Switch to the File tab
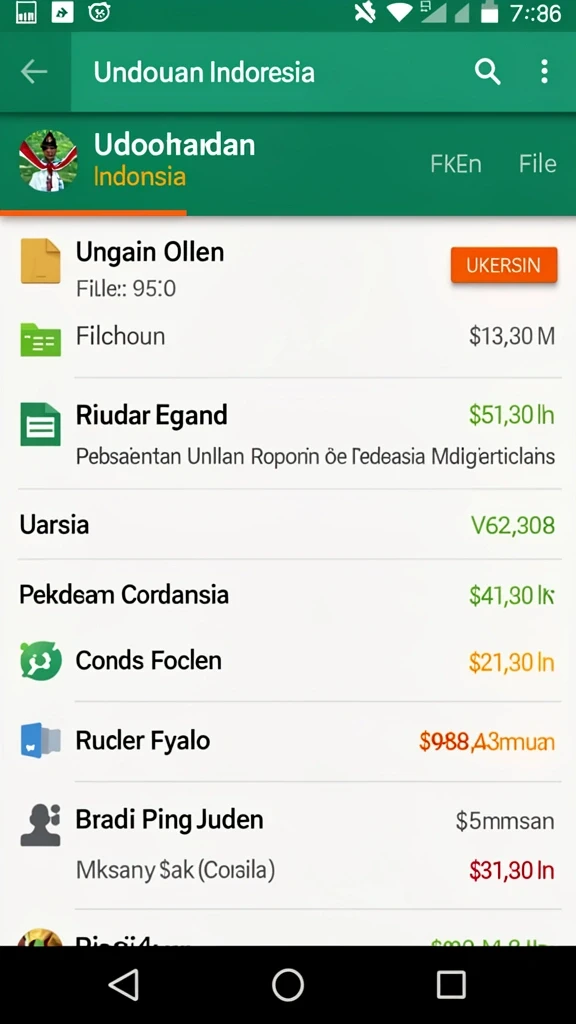This screenshot has width=576, height=1024. (x=537, y=163)
